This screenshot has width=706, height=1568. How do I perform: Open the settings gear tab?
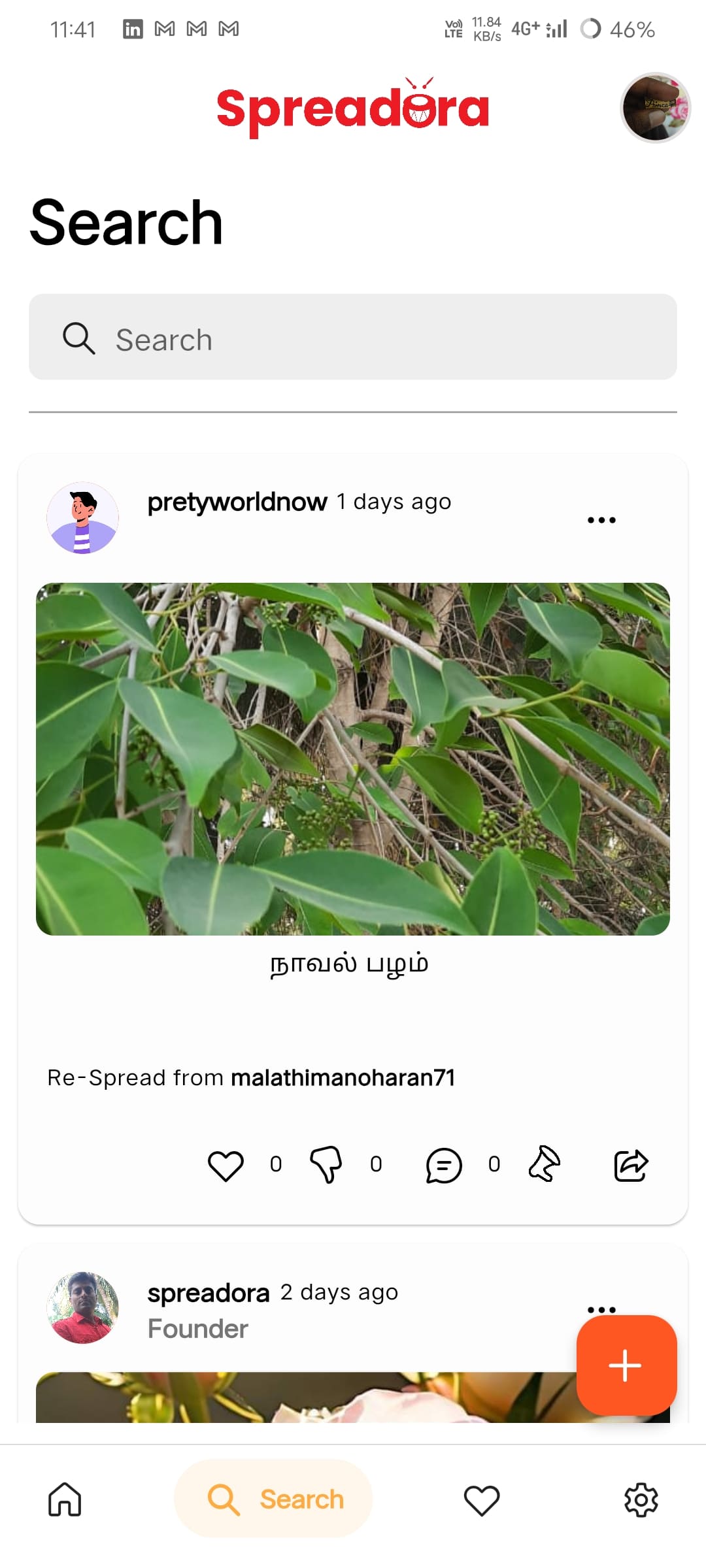(641, 1499)
